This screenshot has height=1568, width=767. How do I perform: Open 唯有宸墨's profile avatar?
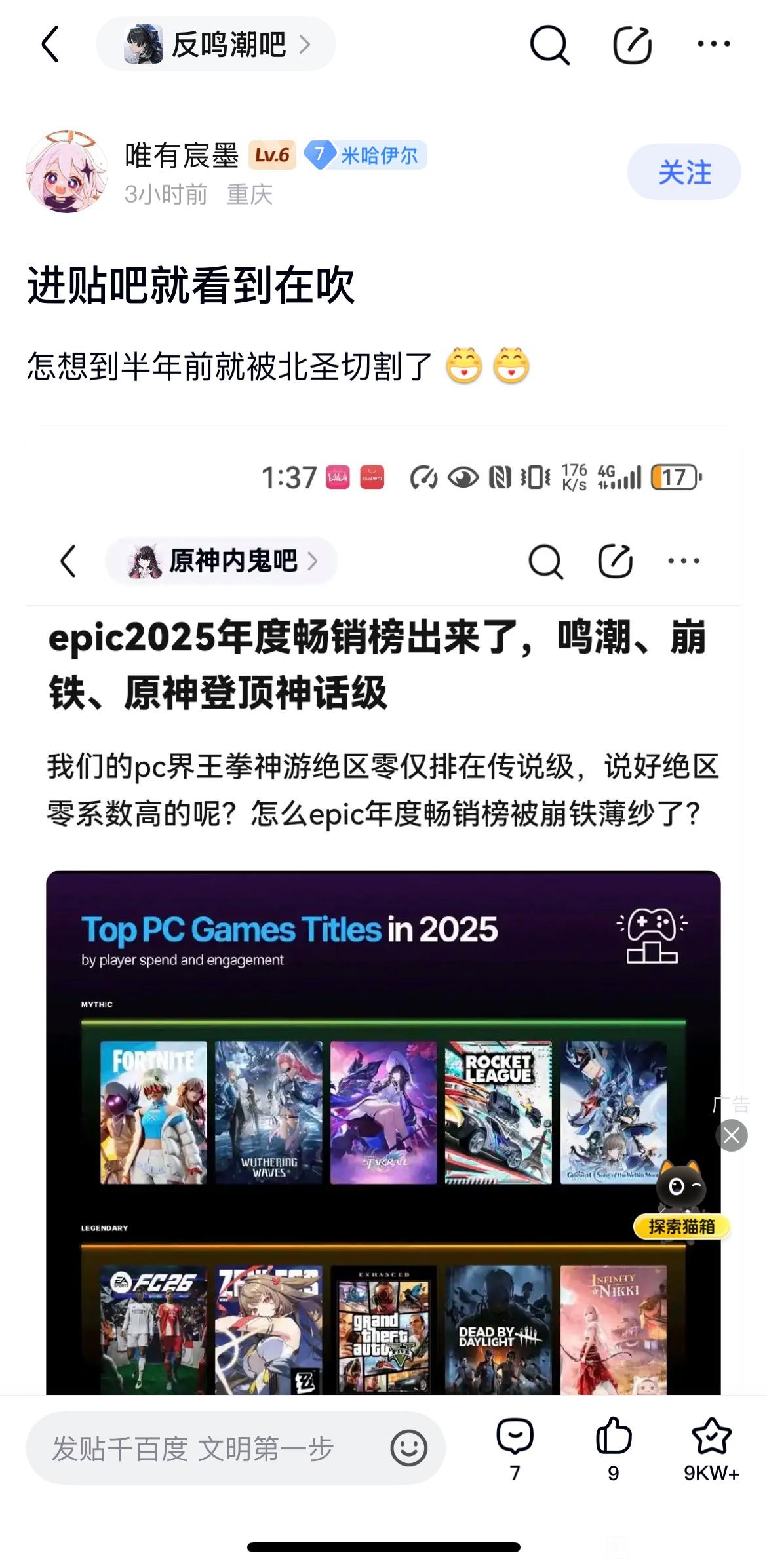(66, 171)
